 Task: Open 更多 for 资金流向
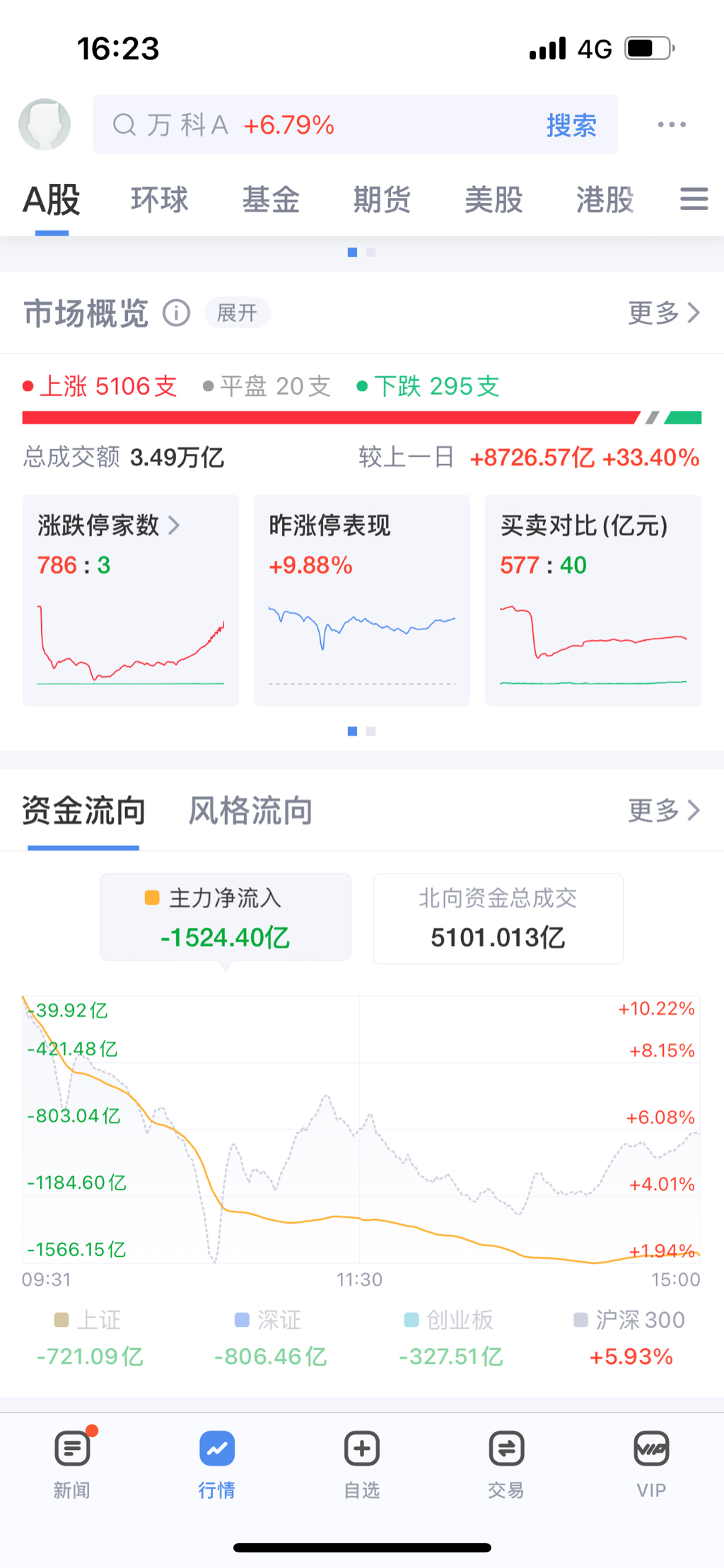click(663, 811)
